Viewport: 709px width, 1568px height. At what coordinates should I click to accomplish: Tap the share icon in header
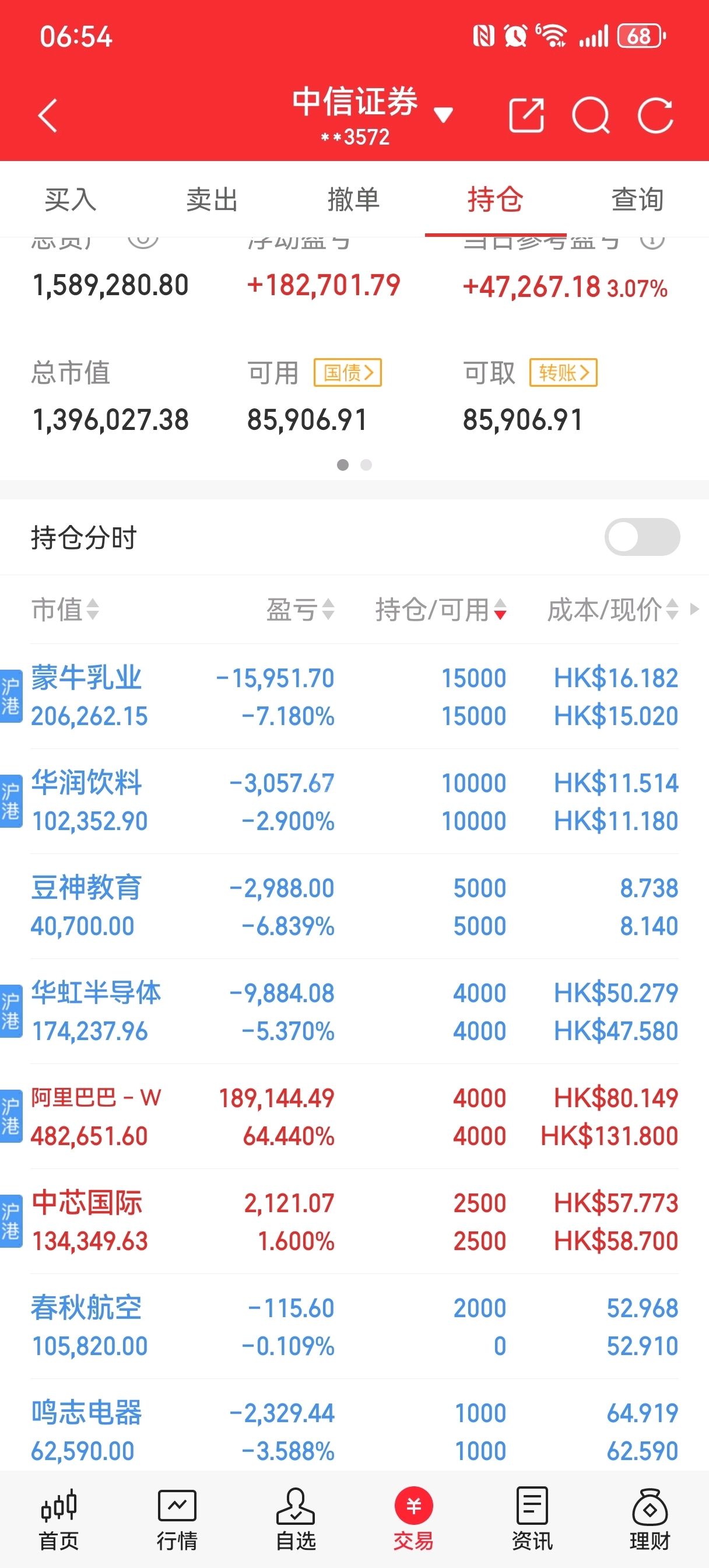[526, 115]
